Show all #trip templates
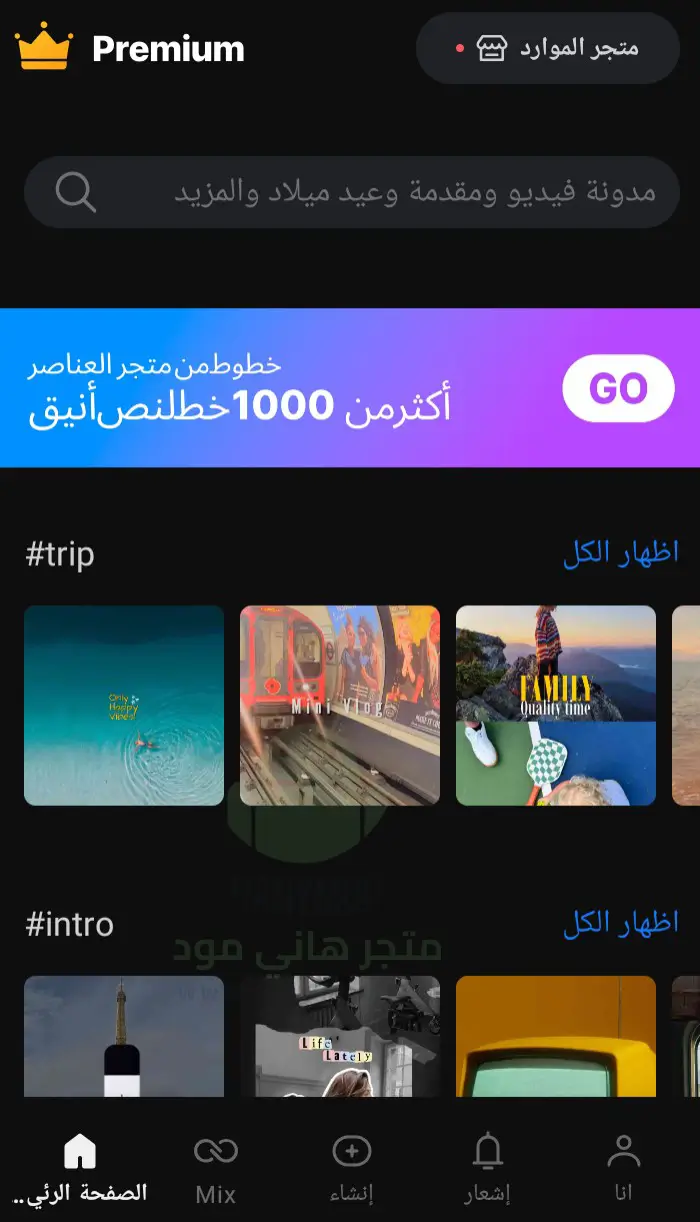The height and width of the screenshot is (1222, 700). tap(620, 553)
